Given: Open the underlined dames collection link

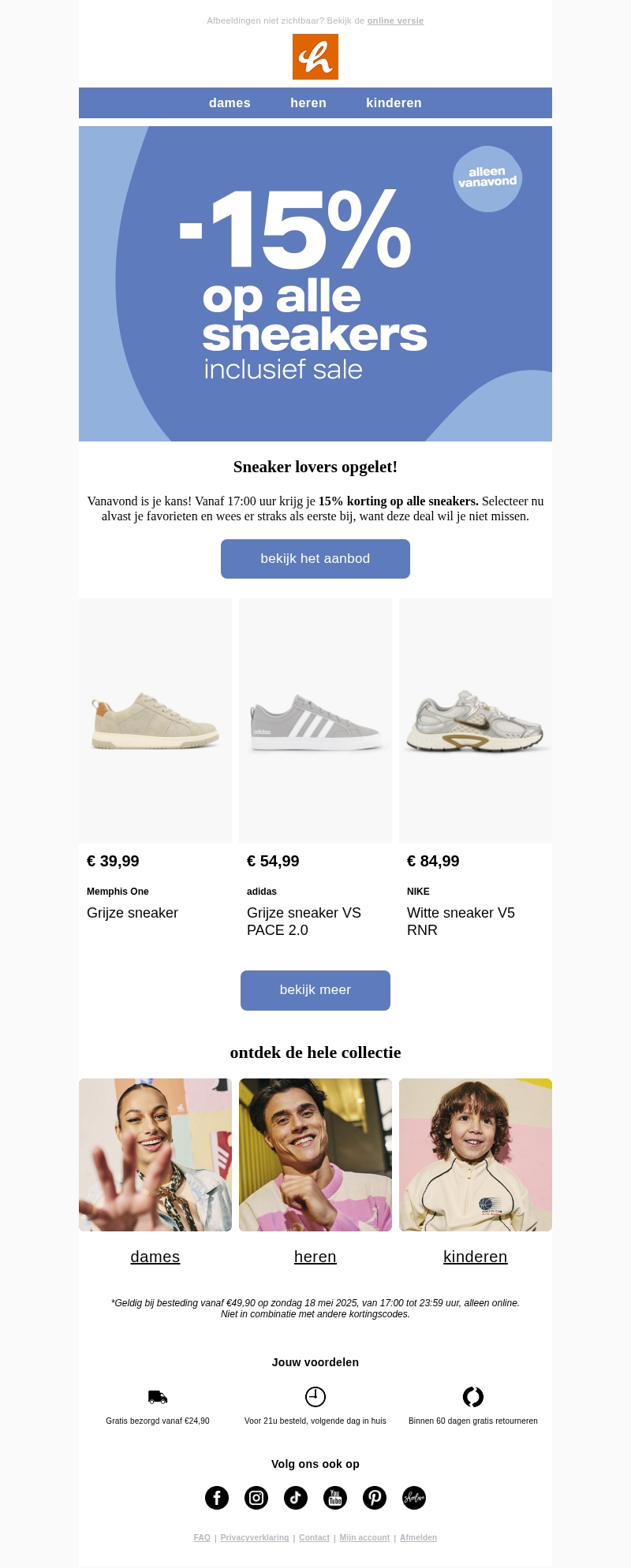Looking at the screenshot, I should 155,1257.
